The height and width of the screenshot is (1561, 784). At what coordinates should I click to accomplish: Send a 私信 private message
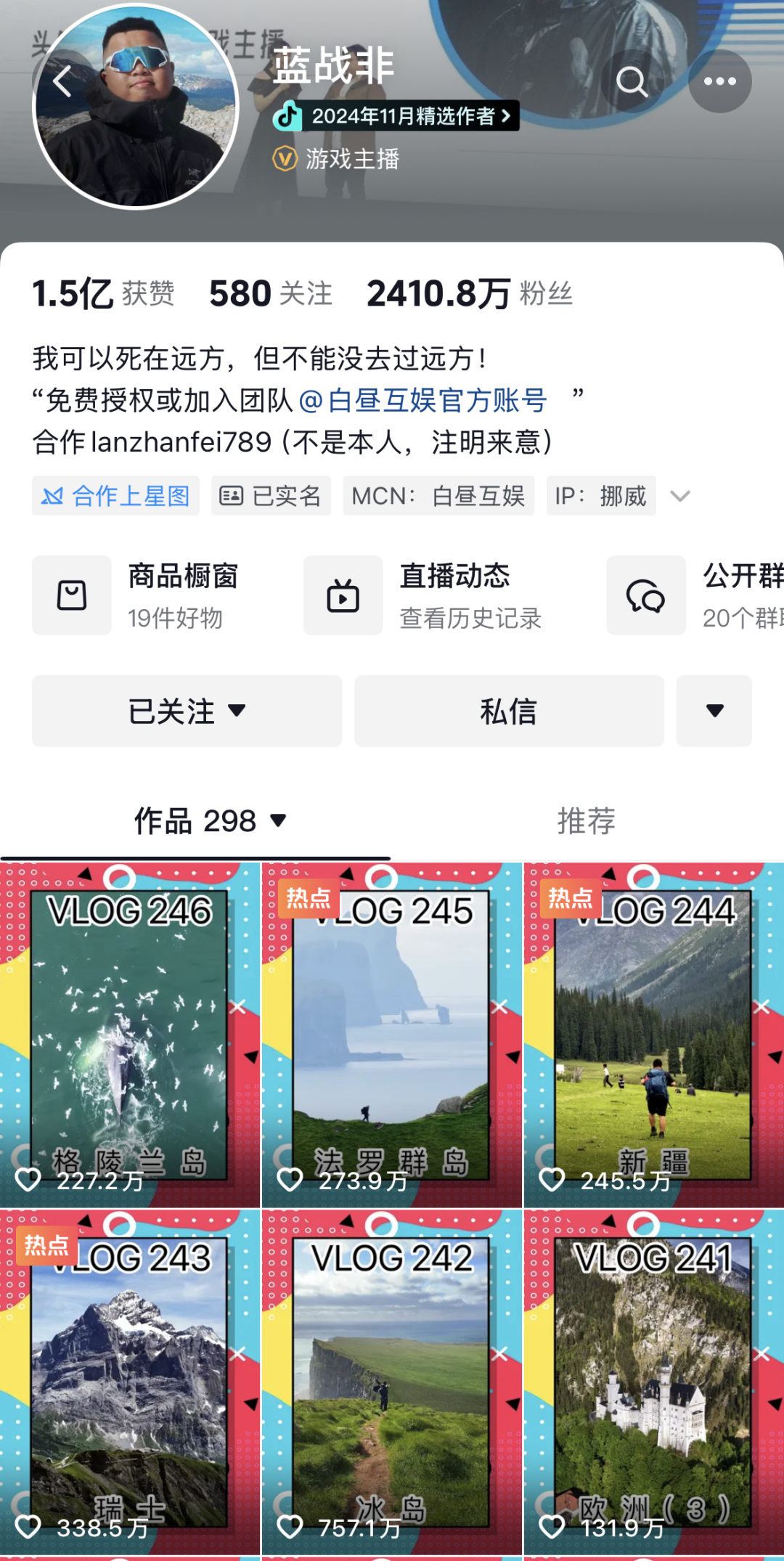click(x=509, y=711)
